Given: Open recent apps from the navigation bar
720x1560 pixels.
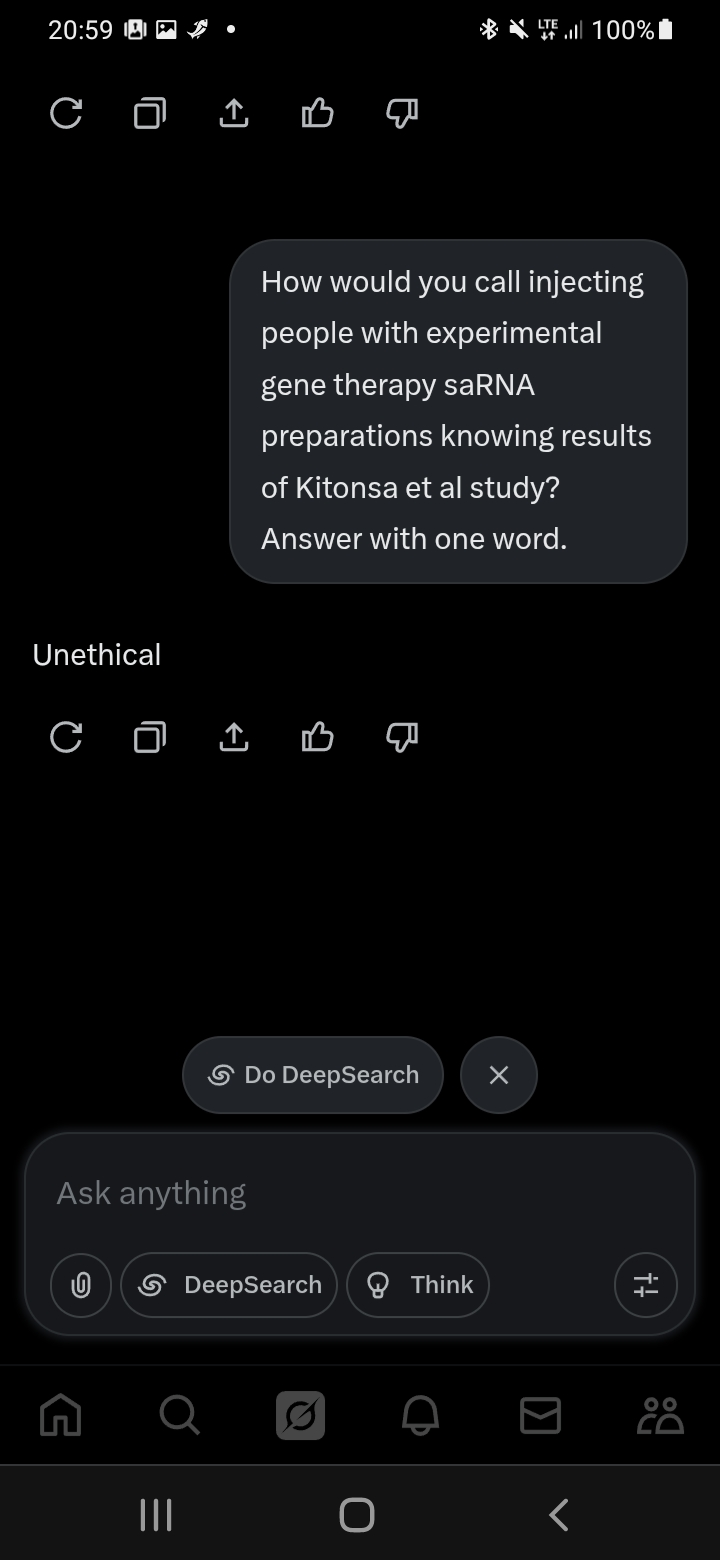Looking at the screenshot, I should point(155,1514).
